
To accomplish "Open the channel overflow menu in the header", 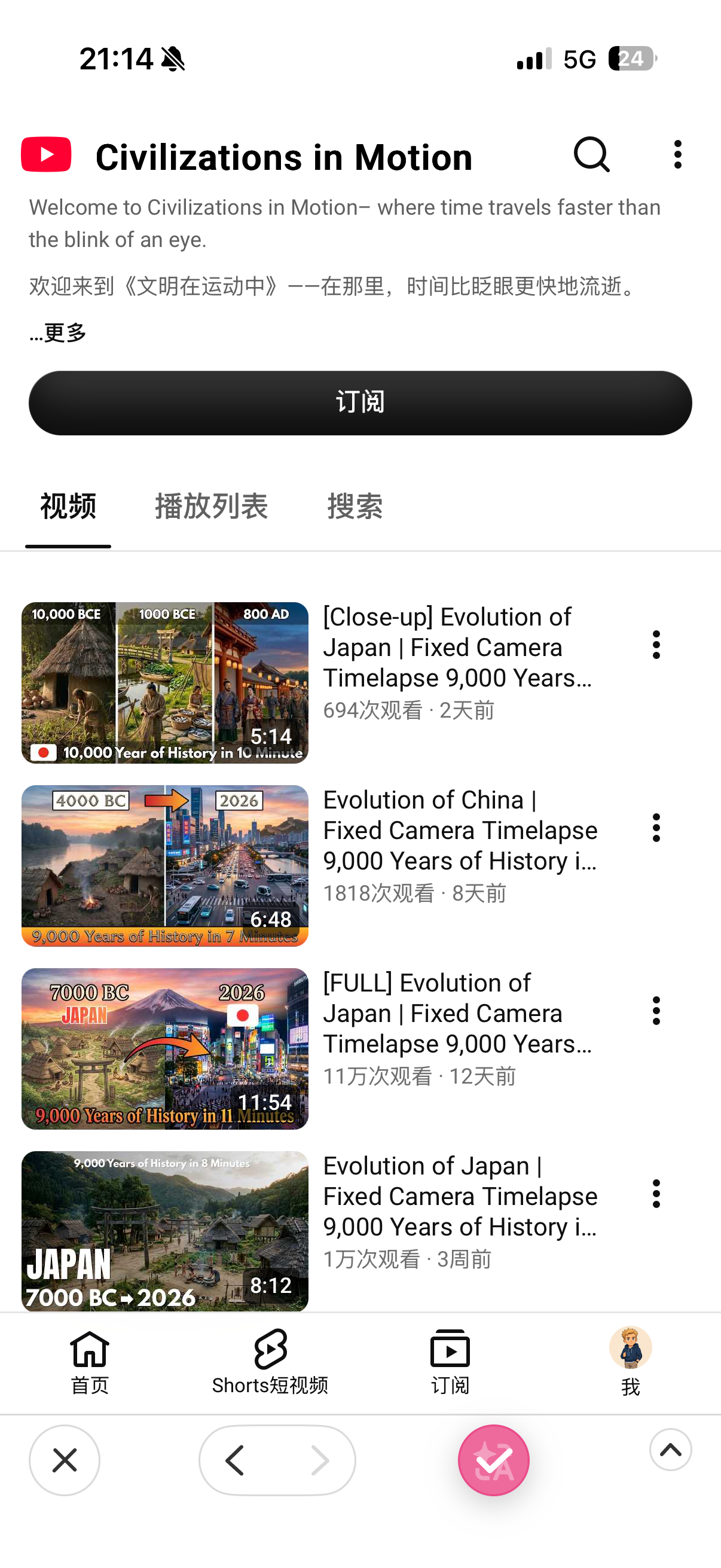I will (678, 155).
